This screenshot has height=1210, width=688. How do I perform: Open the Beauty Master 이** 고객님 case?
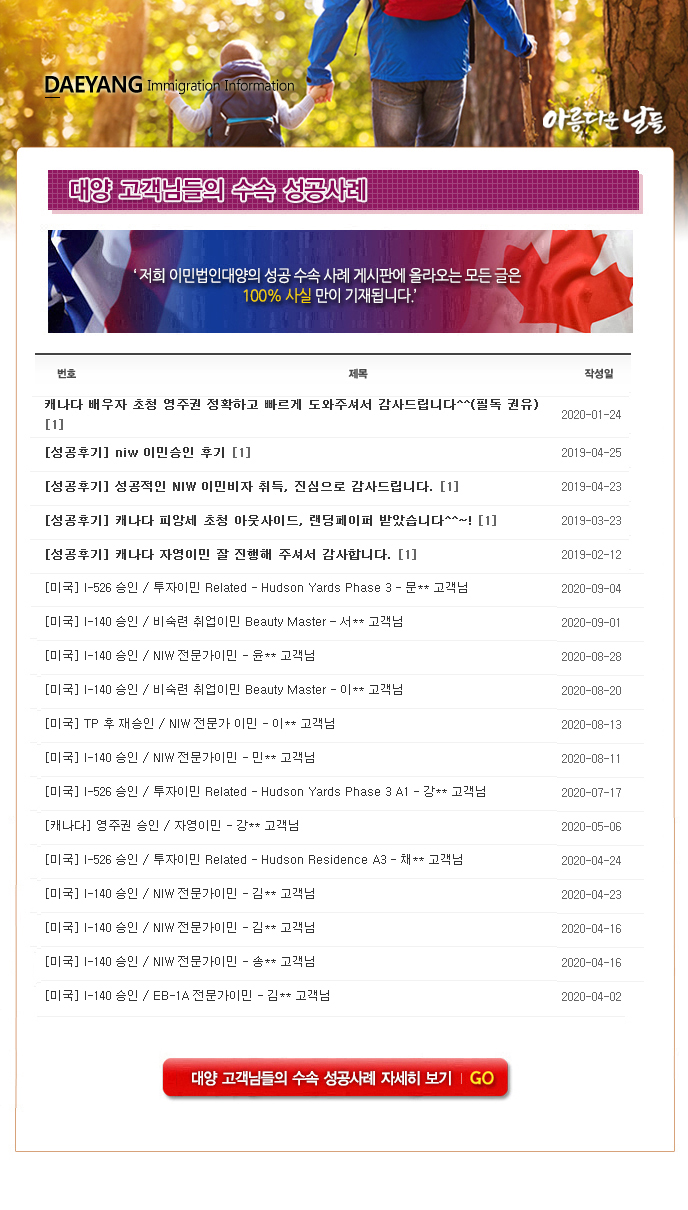(x=224, y=690)
